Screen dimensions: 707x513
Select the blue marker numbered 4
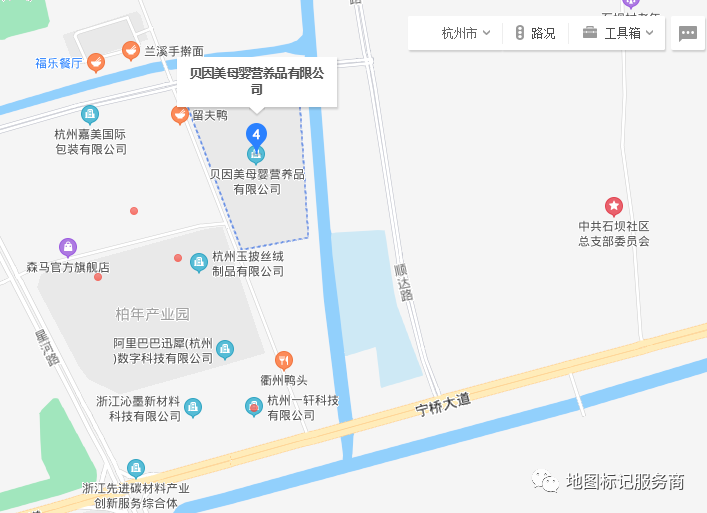(x=257, y=134)
